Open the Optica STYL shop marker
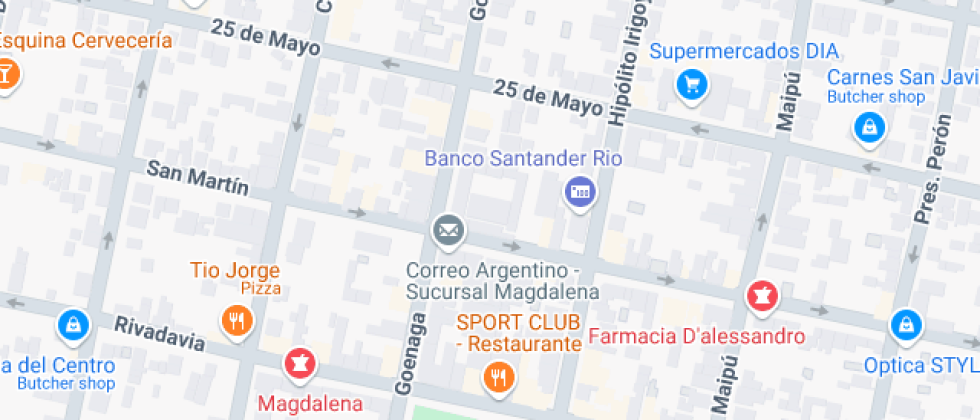The image size is (980, 420). tap(906, 326)
